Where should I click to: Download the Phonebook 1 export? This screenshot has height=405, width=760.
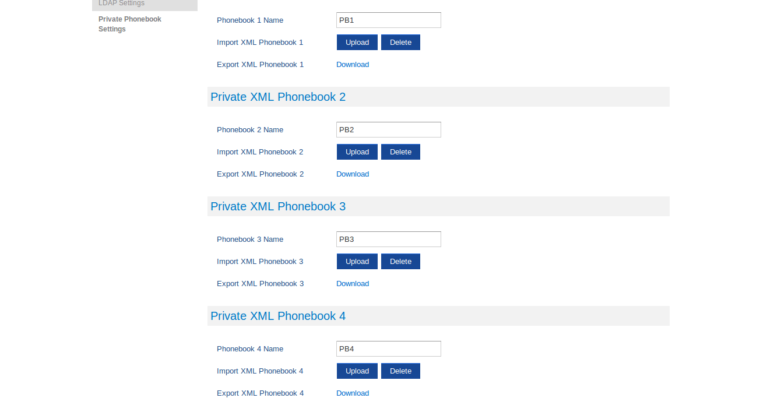(x=352, y=64)
